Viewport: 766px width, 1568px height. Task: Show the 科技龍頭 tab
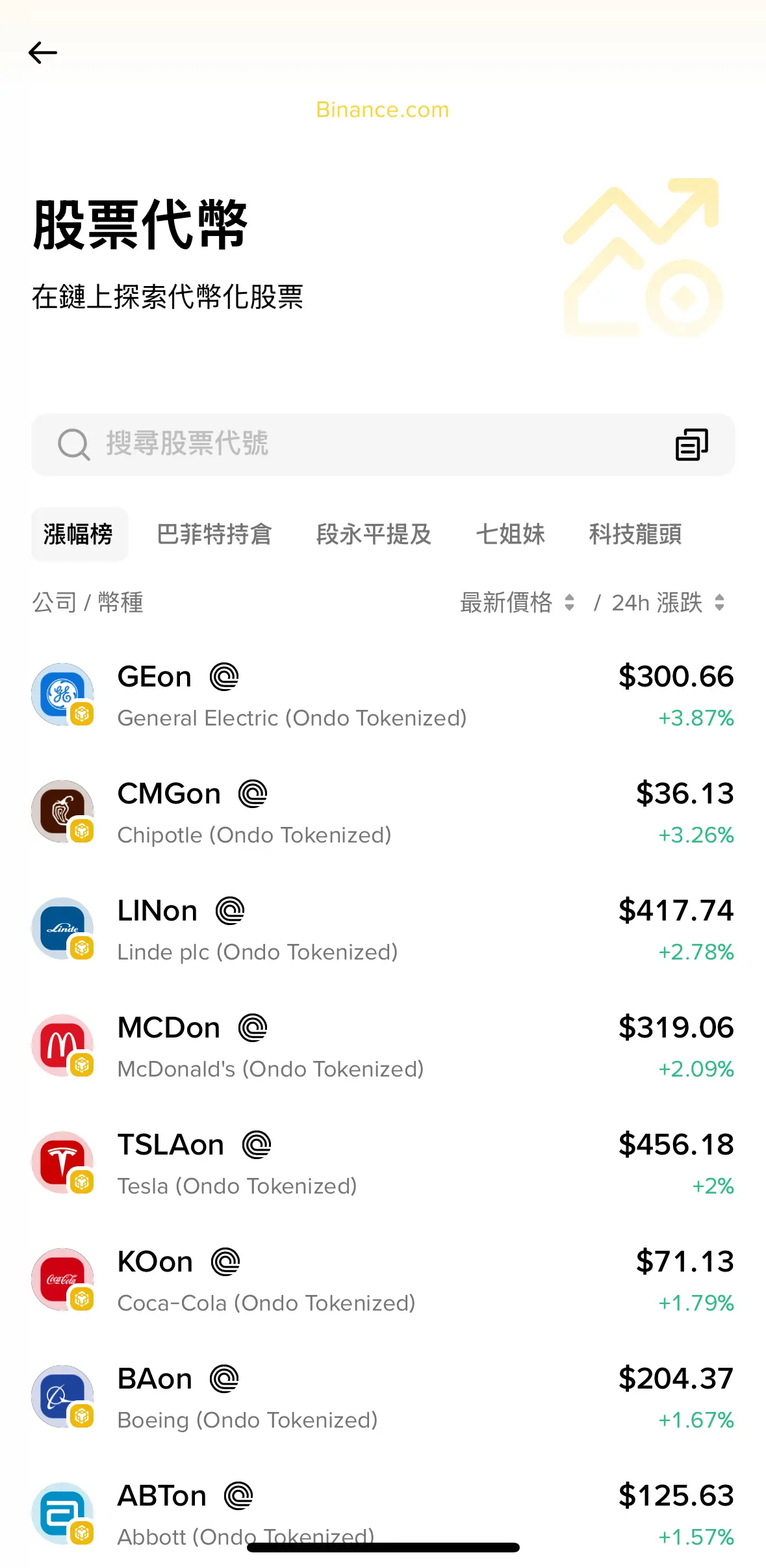pyautogui.click(x=635, y=534)
